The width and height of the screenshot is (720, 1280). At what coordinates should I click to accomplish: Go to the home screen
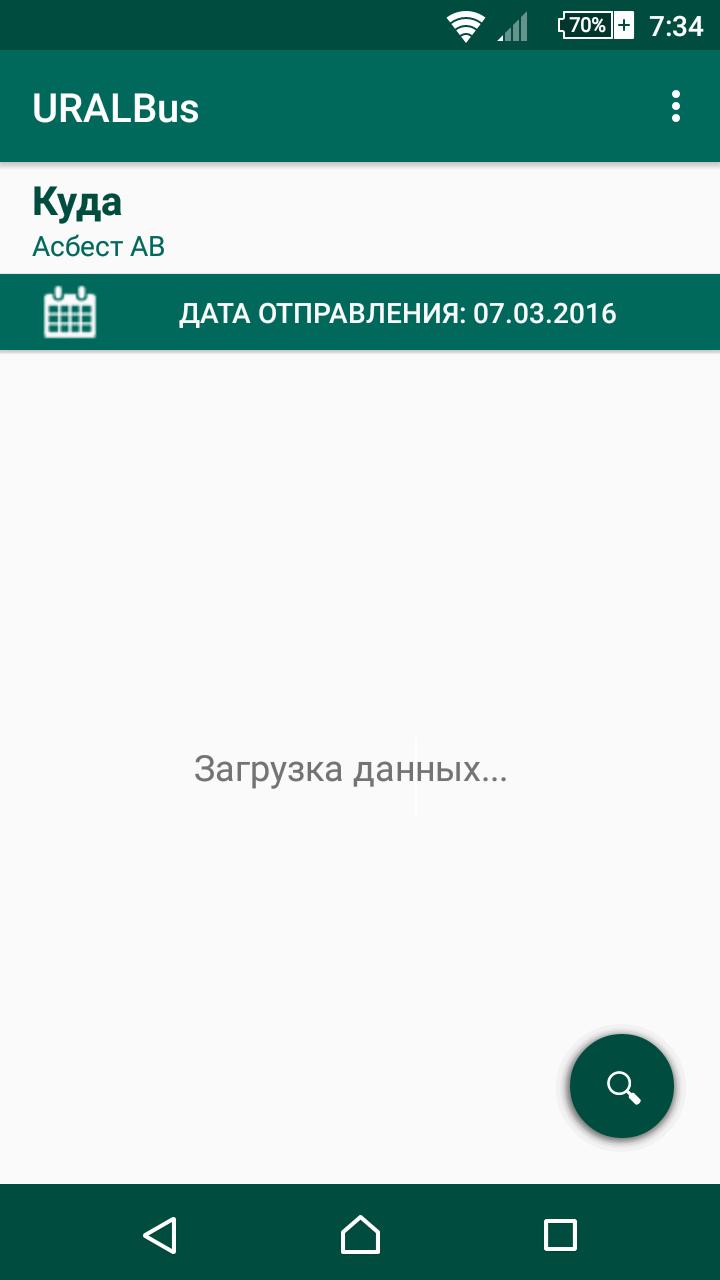pos(360,1234)
